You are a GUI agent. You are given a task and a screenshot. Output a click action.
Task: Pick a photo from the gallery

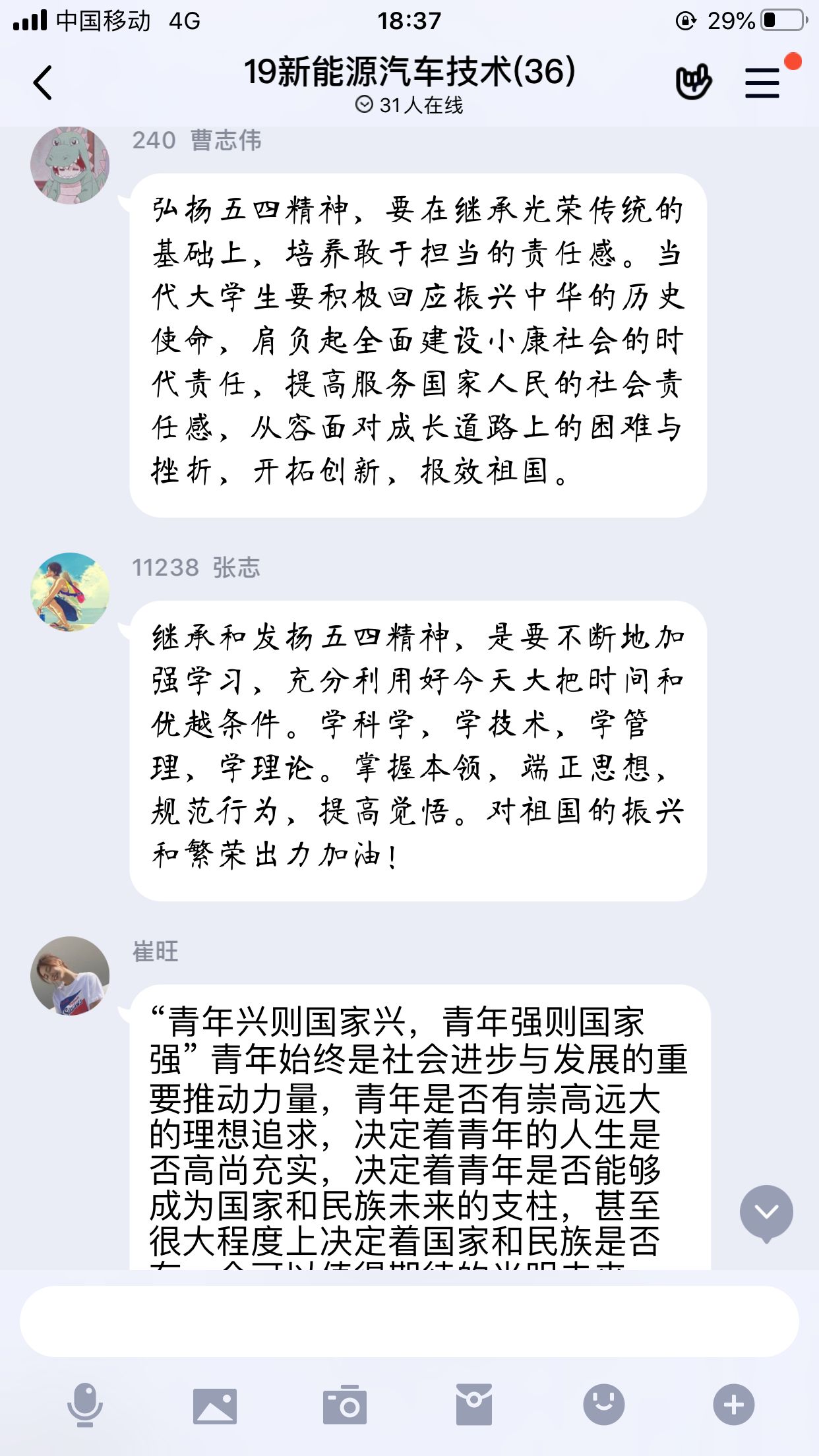[x=215, y=1405]
